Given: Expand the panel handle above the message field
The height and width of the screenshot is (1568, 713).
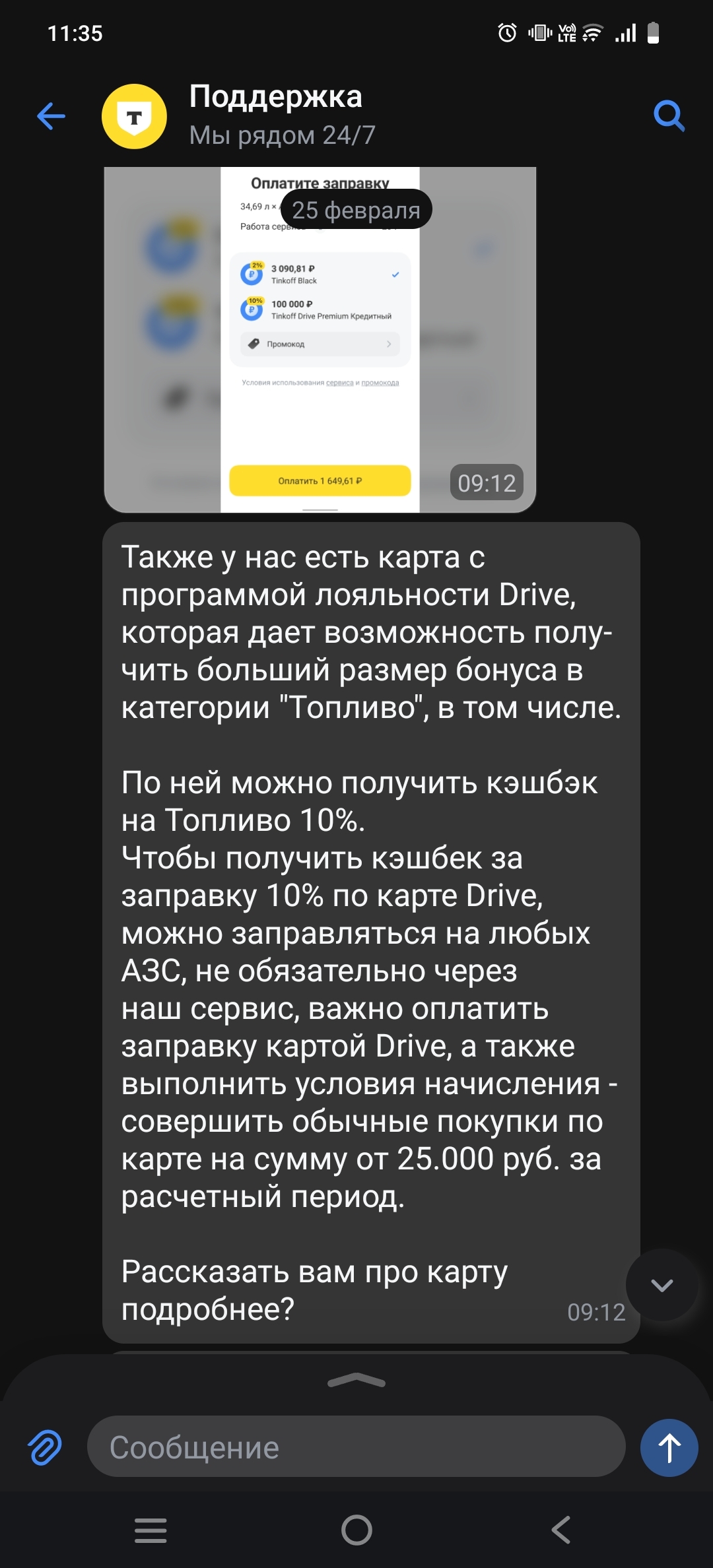Looking at the screenshot, I should (356, 1380).
